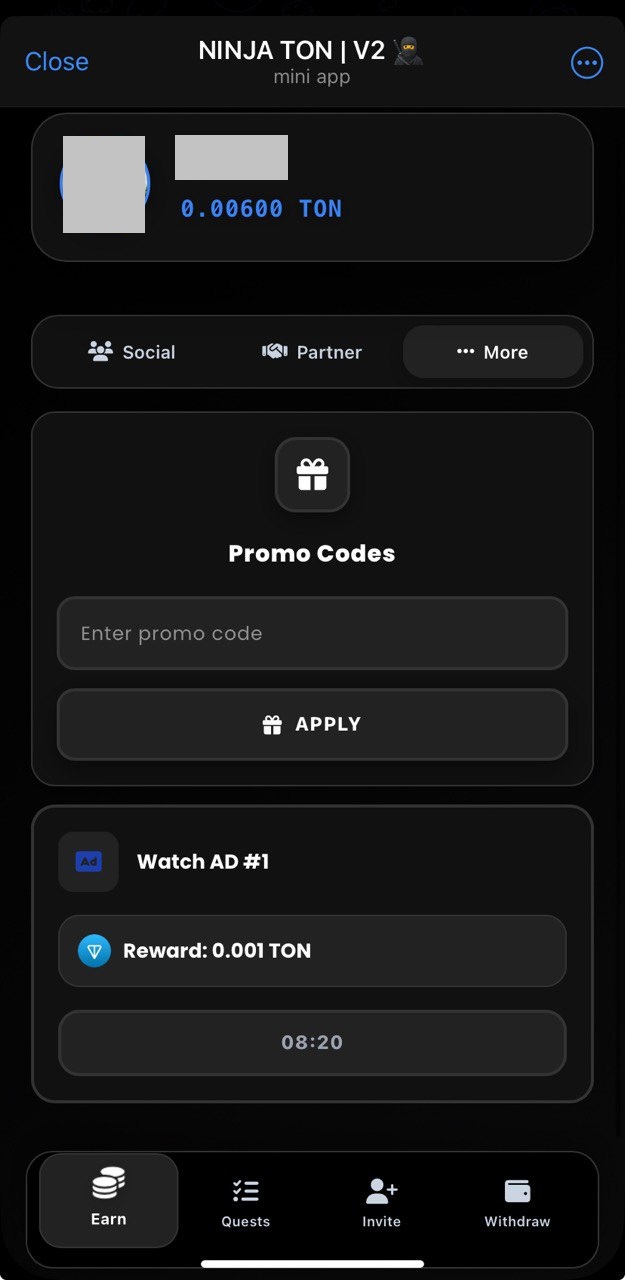Viewport: 625px width, 1280px height.
Task: Open the Quests section
Action: [246, 1202]
